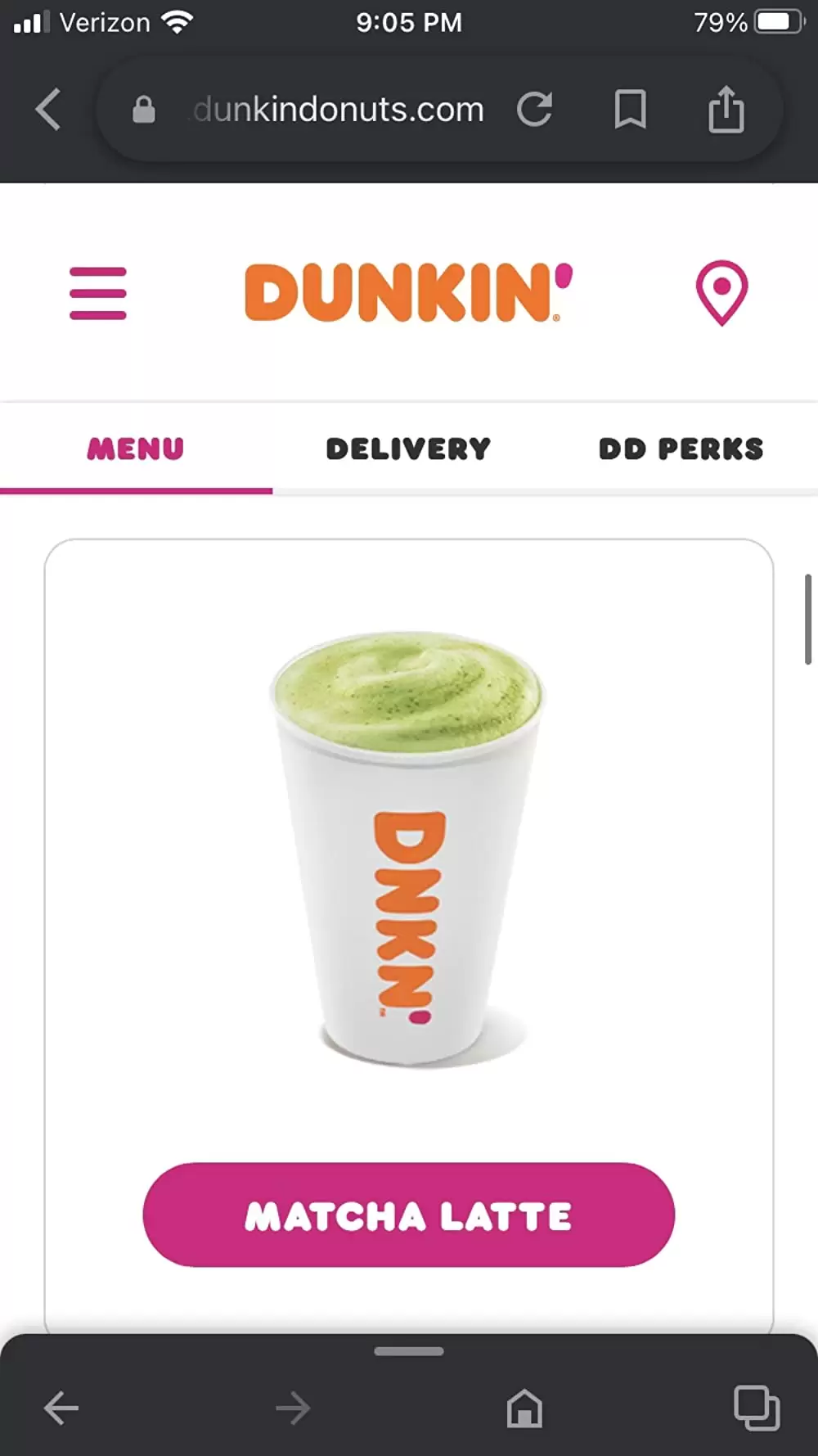This screenshot has height=1456, width=818.
Task: Open the browser tabs overview
Action: point(756,1409)
